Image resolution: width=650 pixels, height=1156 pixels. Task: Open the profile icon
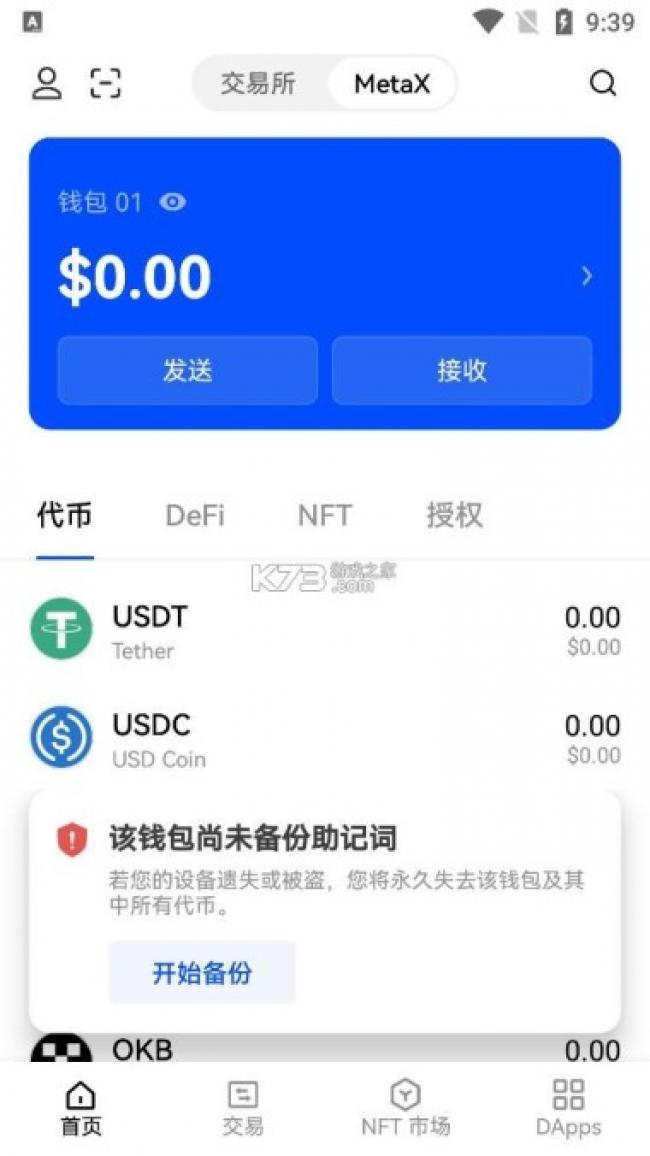pos(46,83)
